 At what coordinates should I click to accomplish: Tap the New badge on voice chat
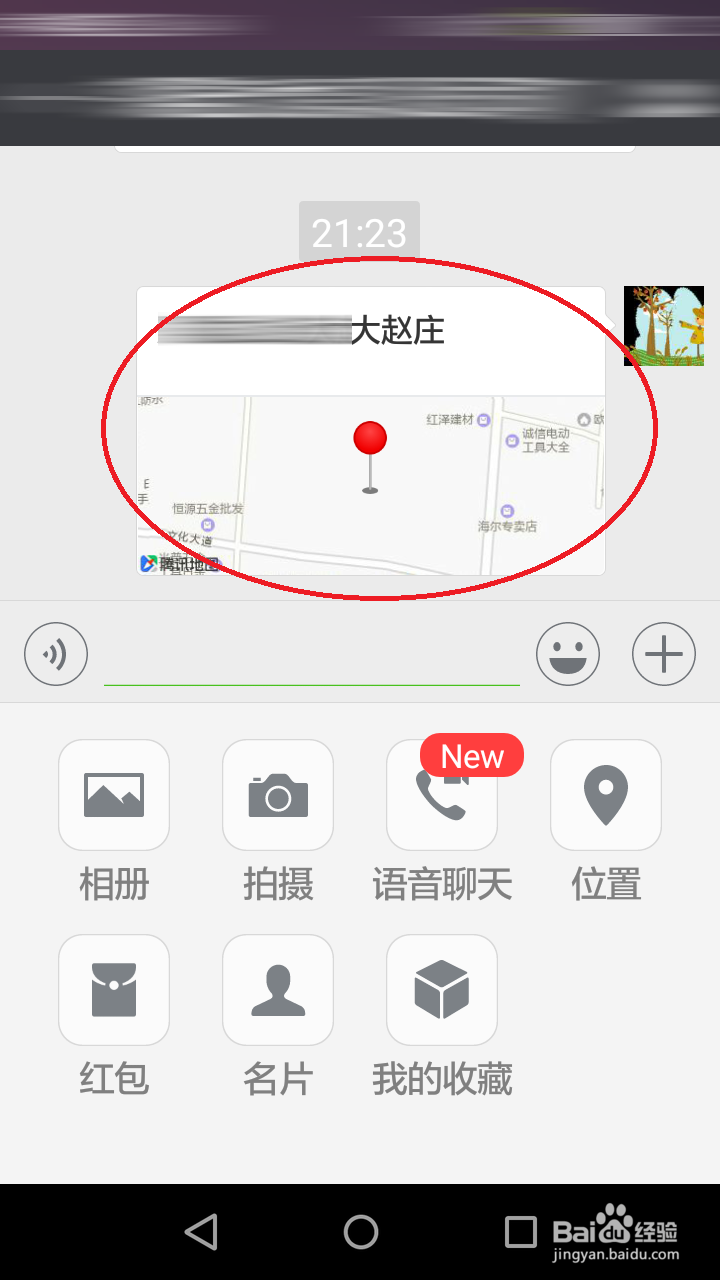[471, 756]
